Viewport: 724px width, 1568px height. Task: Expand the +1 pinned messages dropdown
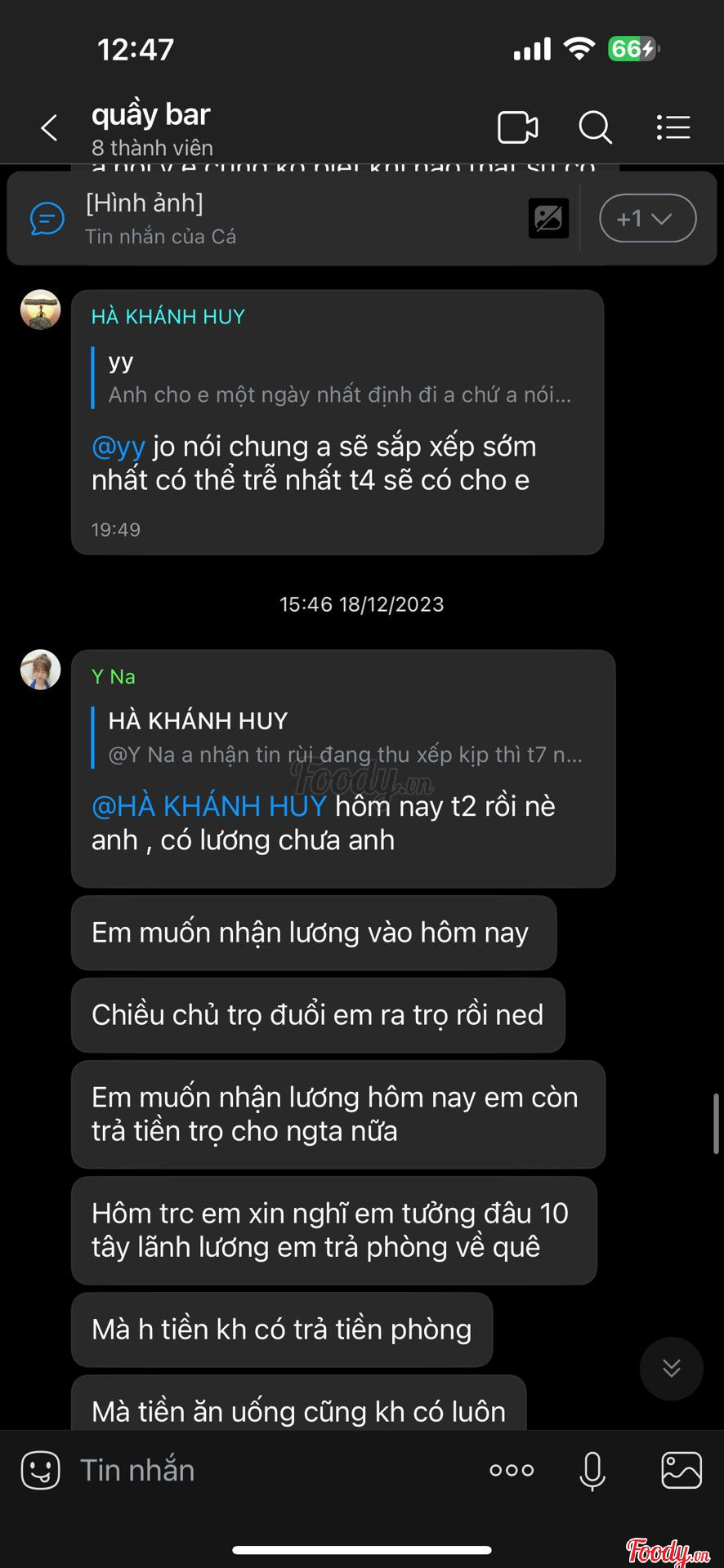[647, 219]
